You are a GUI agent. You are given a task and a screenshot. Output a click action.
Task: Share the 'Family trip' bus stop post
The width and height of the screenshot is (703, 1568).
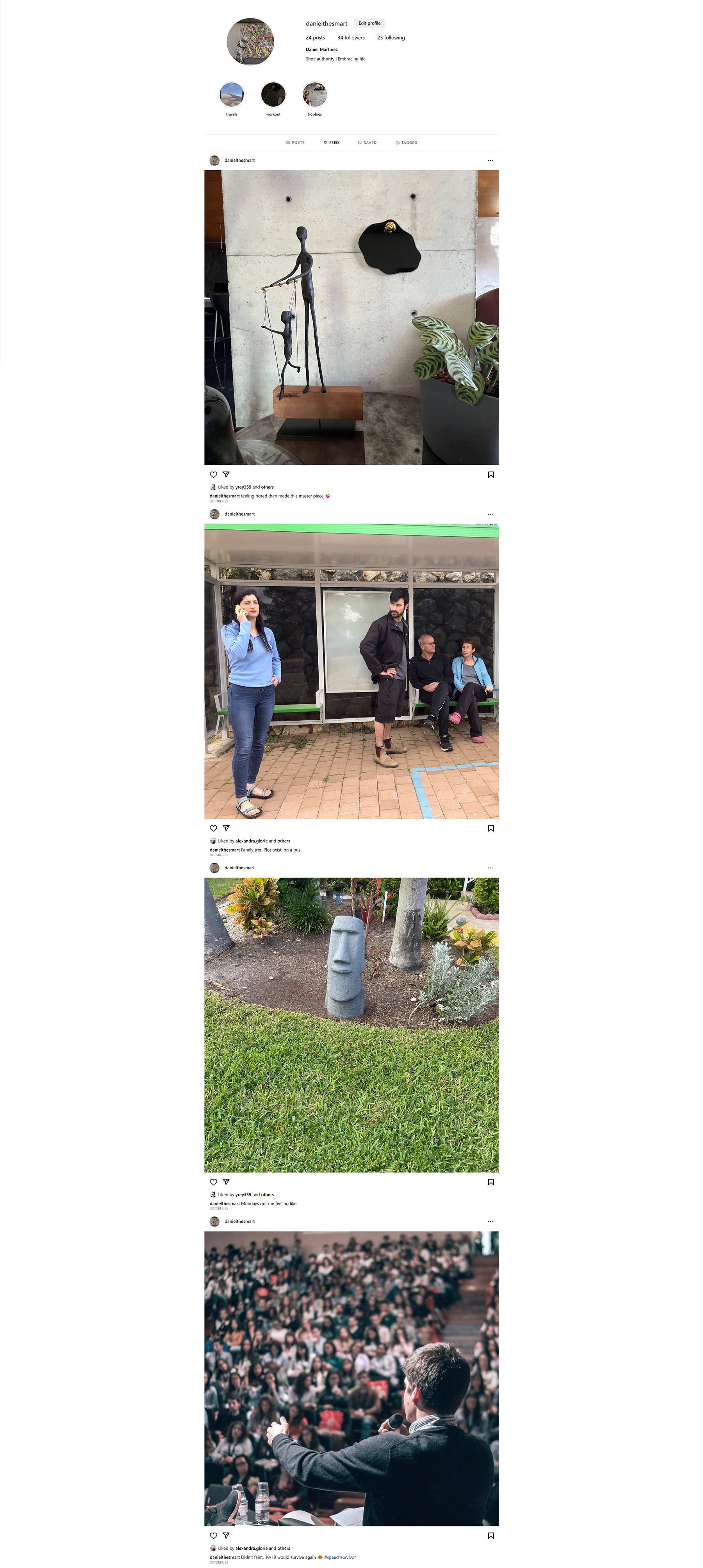(226, 828)
